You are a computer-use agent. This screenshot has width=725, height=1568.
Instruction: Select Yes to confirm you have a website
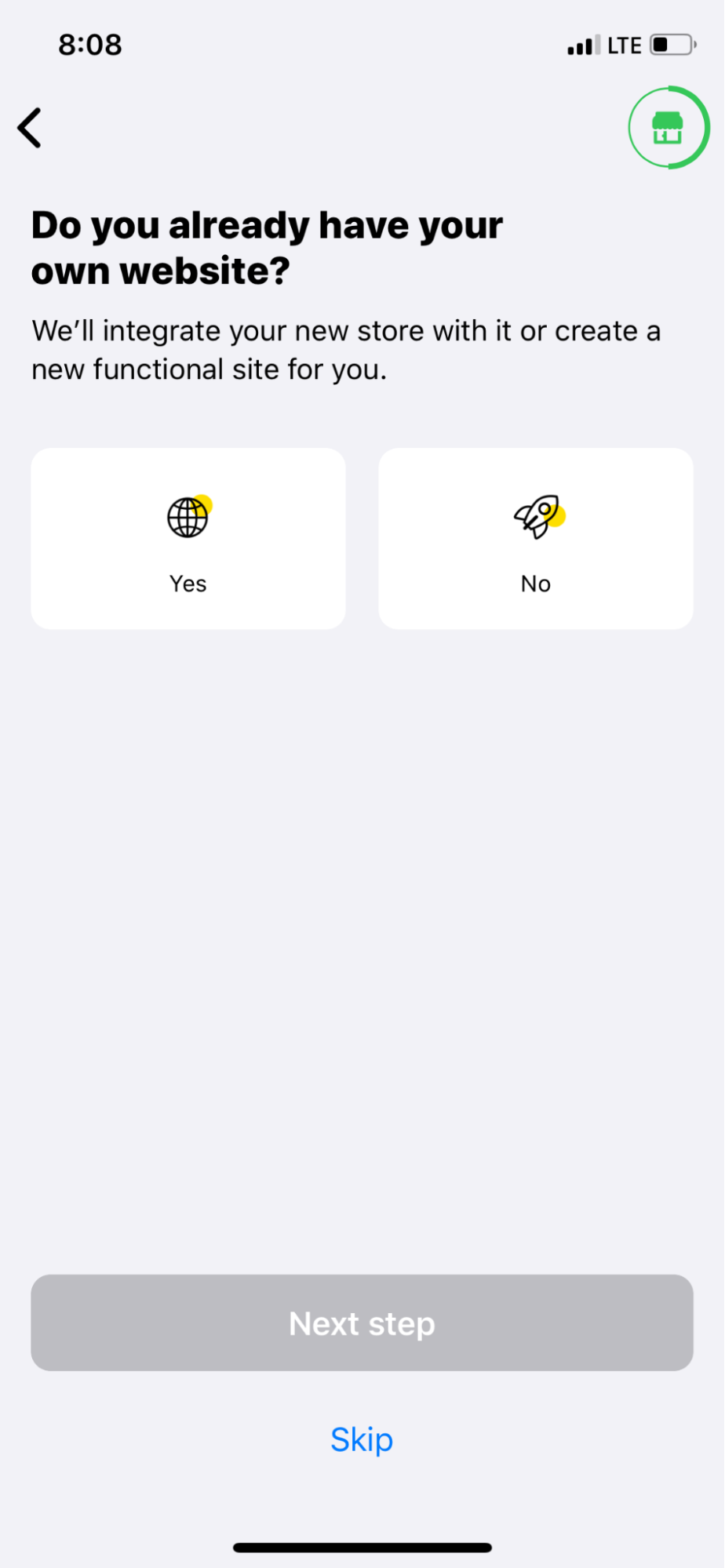188,538
